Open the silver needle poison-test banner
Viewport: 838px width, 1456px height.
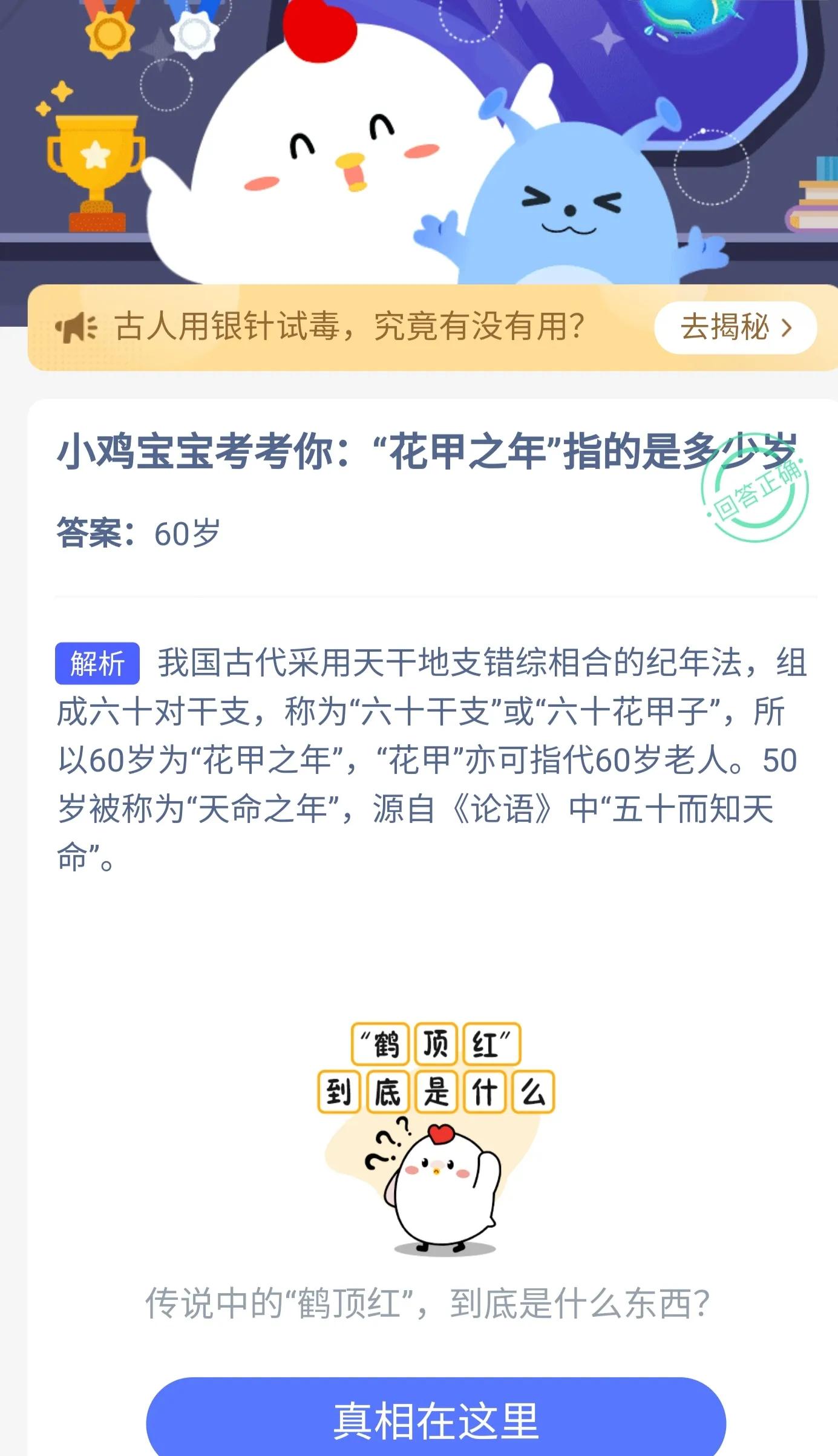click(433, 327)
